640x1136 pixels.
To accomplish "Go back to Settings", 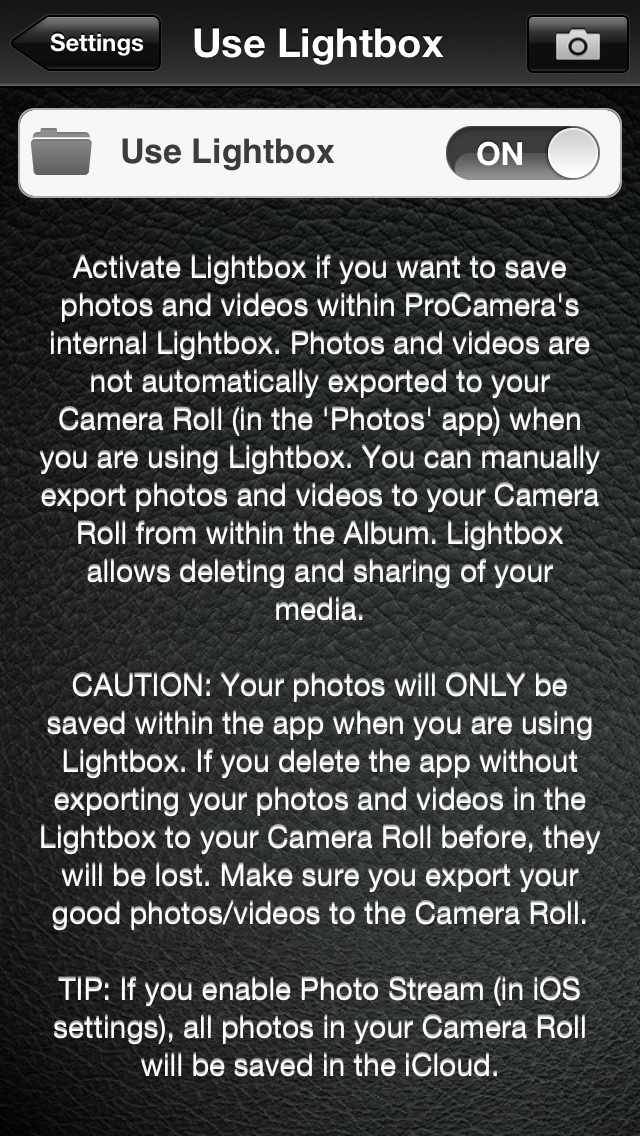I will click(88, 44).
